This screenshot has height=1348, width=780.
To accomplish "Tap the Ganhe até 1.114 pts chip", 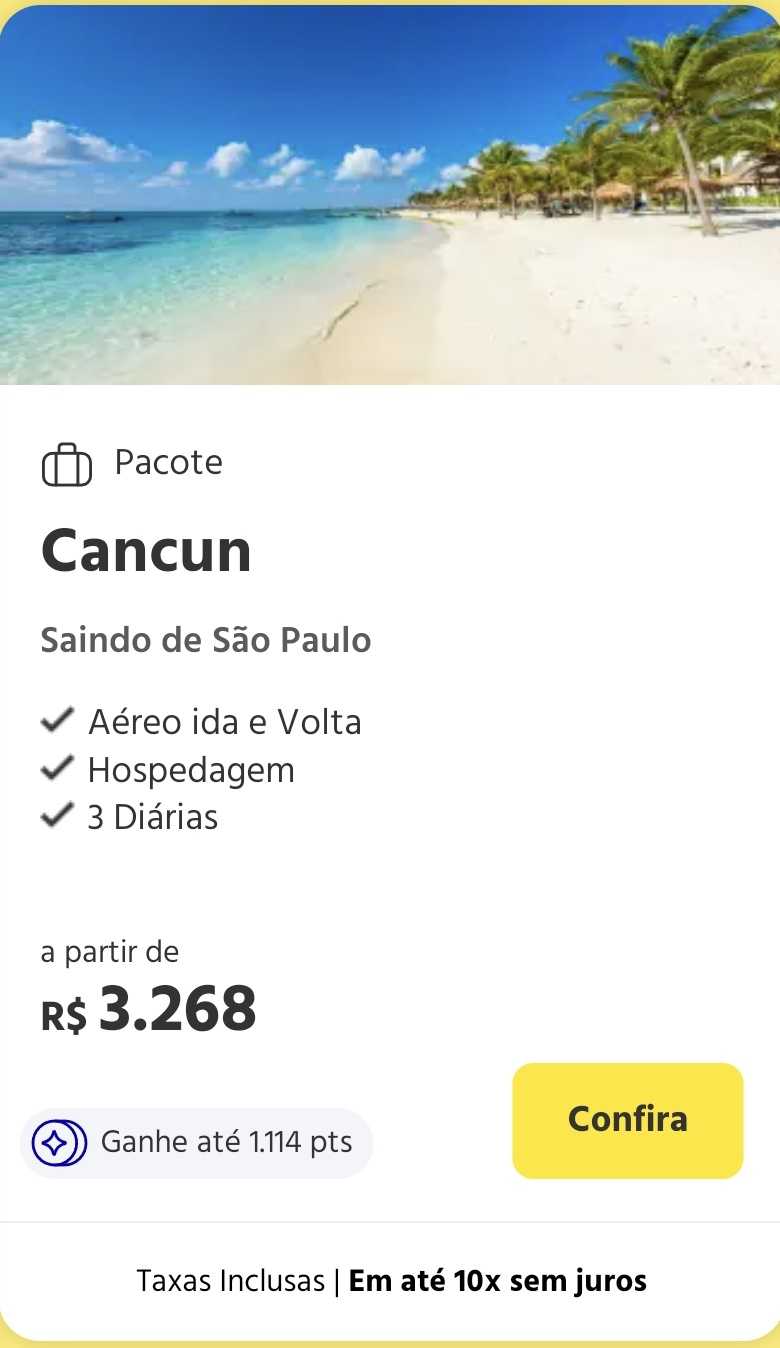I will tap(196, 1142).
